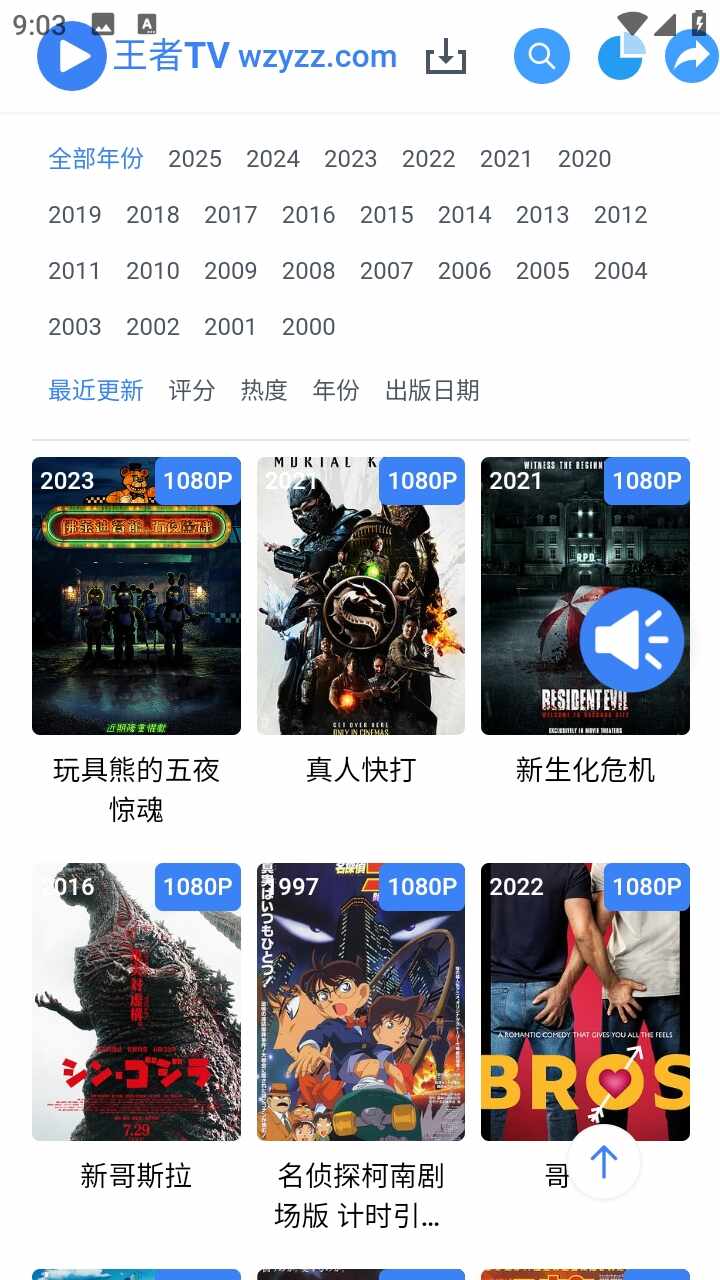
Task: Open the search icon in the top bar
Action: [x=541, y=55]
